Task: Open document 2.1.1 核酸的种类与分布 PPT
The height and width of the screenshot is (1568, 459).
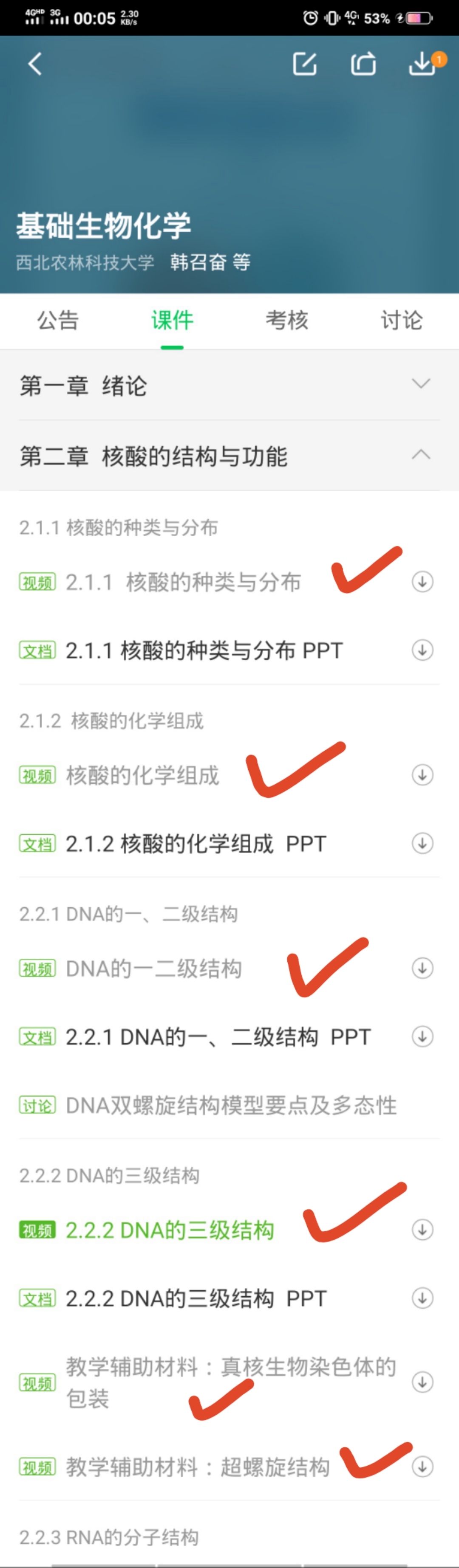Action: 204,651
